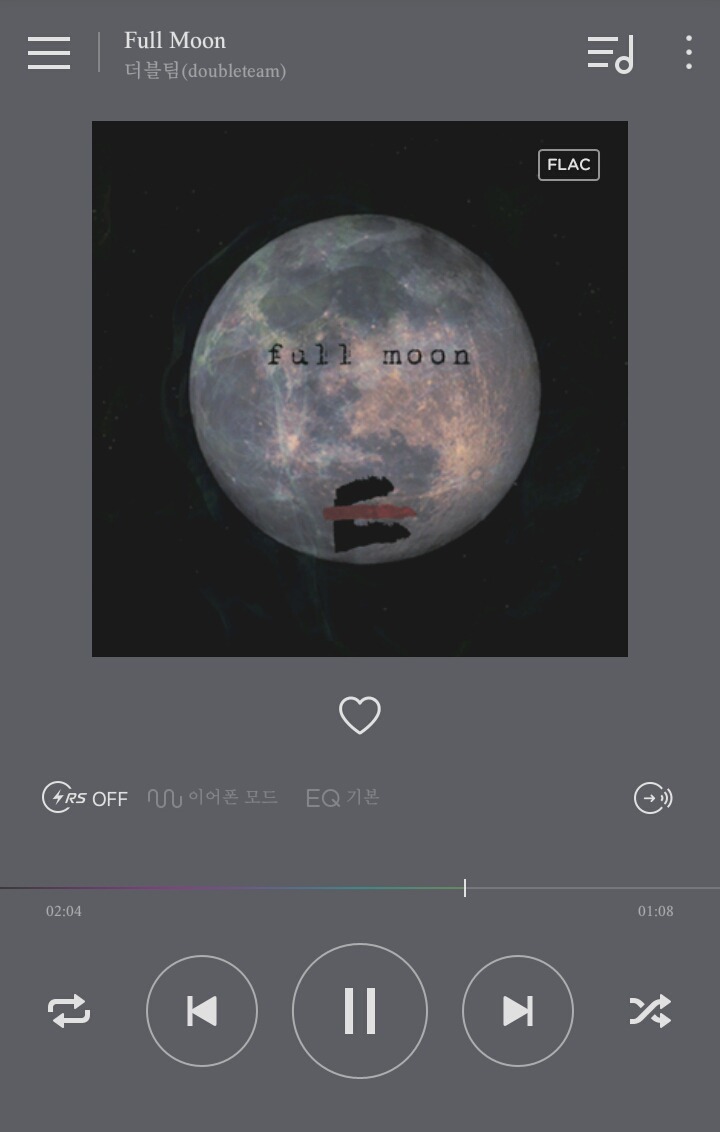Tap the playback progress bar
The width and height of the screenshot is (720, 1132).
[360, 888]
